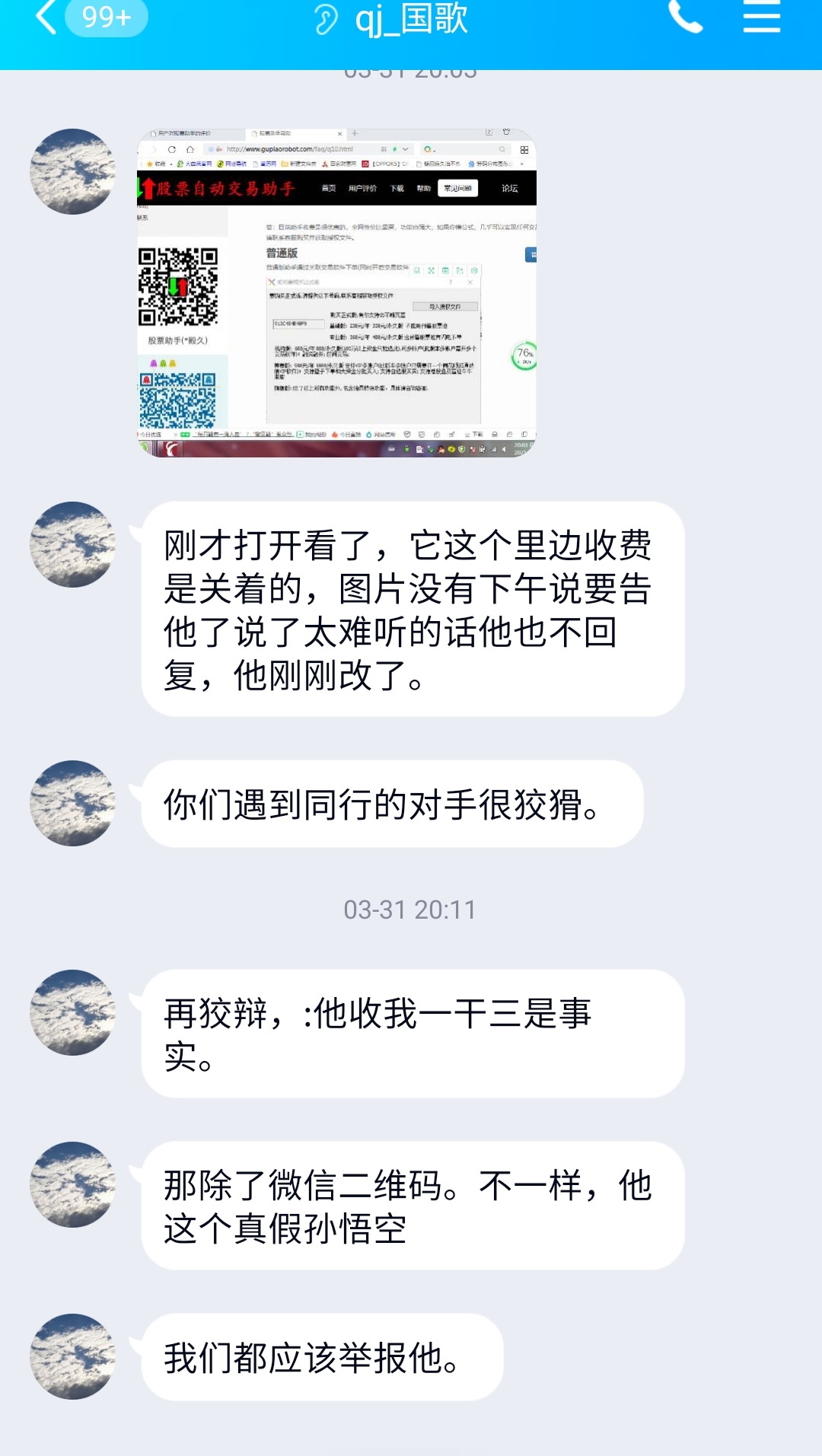
Task: Go back to the message list
Action: click(47, 18)
